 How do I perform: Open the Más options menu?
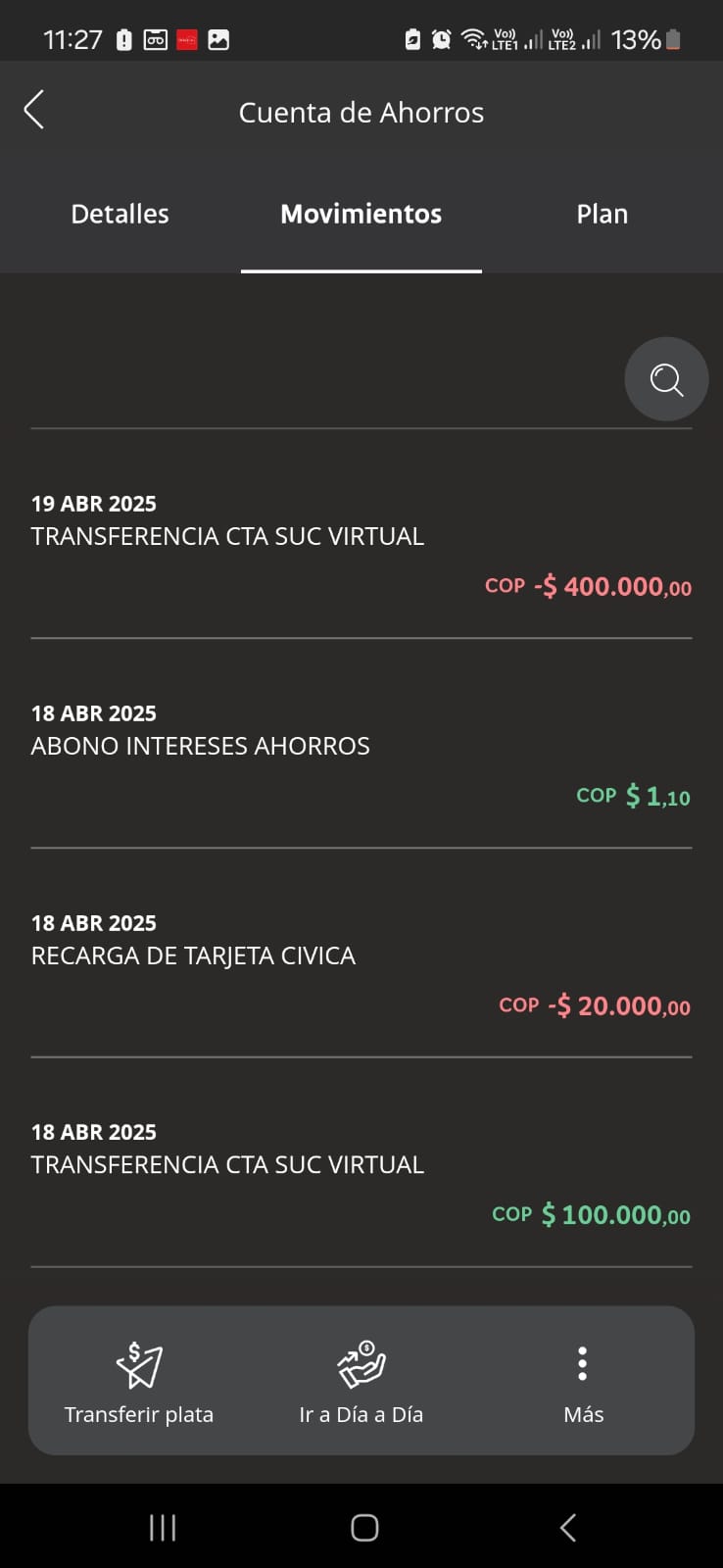(x=583, y=1382)
